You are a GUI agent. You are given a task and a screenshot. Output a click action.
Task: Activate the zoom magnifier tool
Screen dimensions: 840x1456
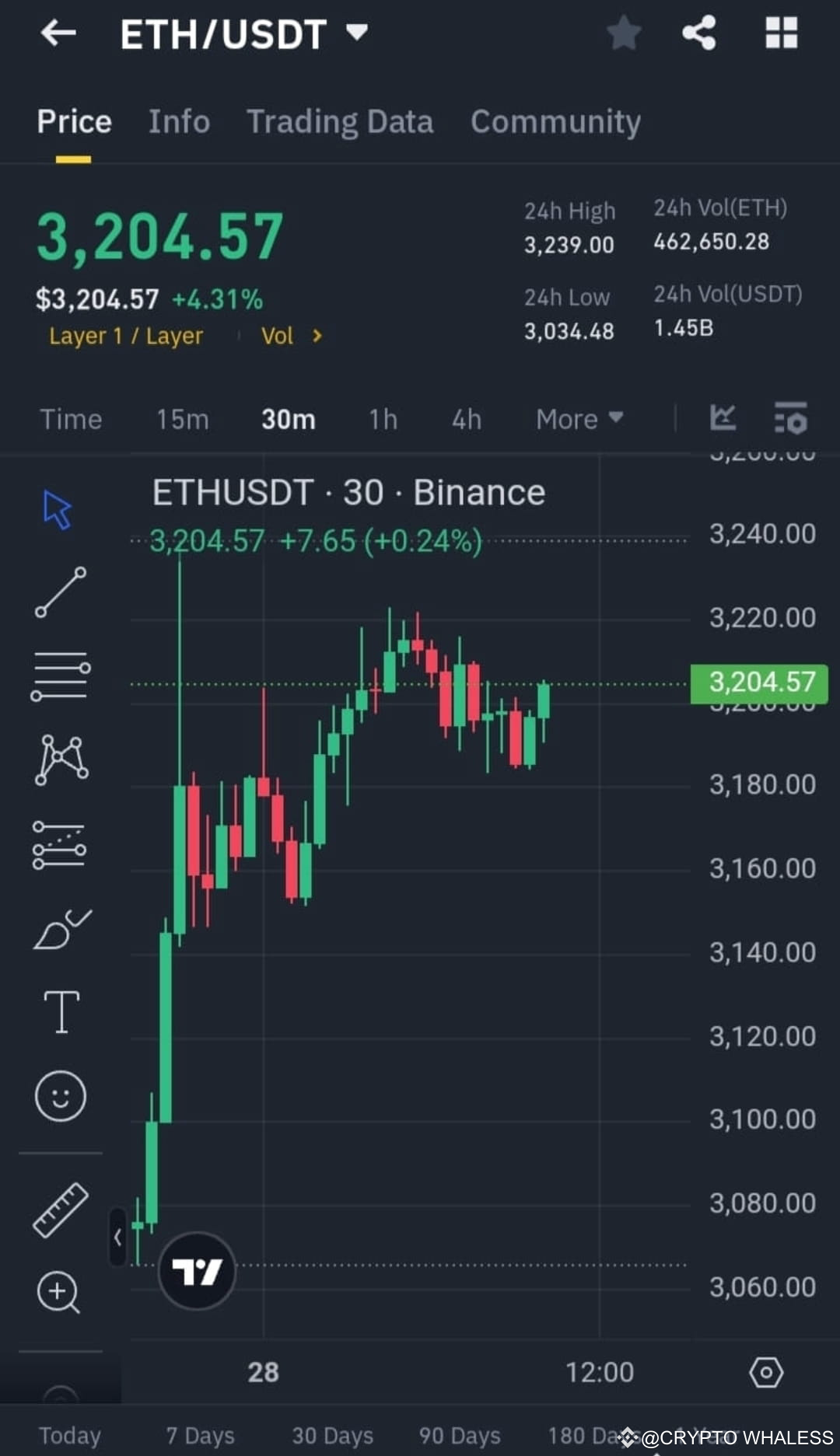point(58,1290)
